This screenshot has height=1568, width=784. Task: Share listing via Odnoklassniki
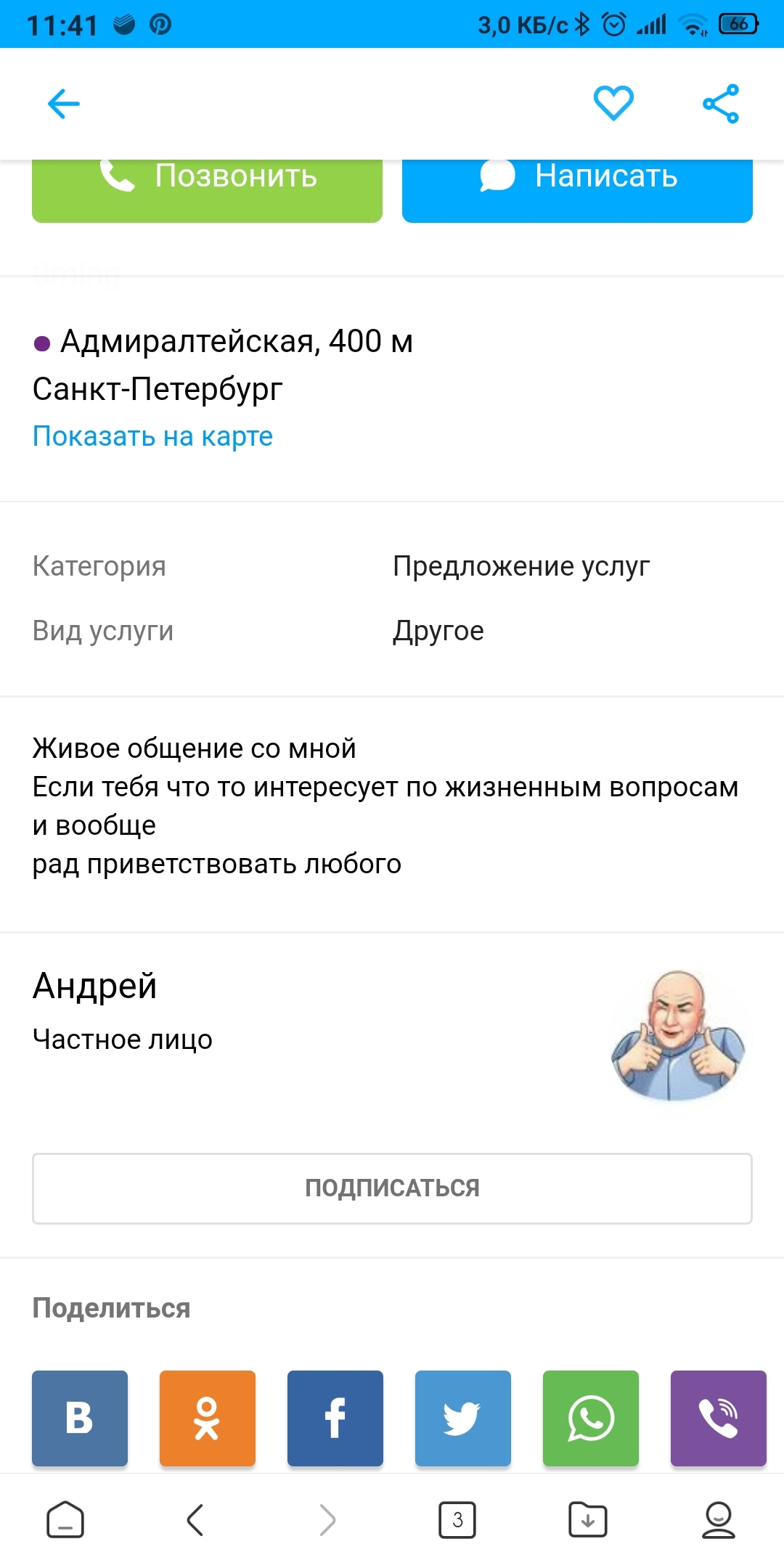coord(208,1418)
